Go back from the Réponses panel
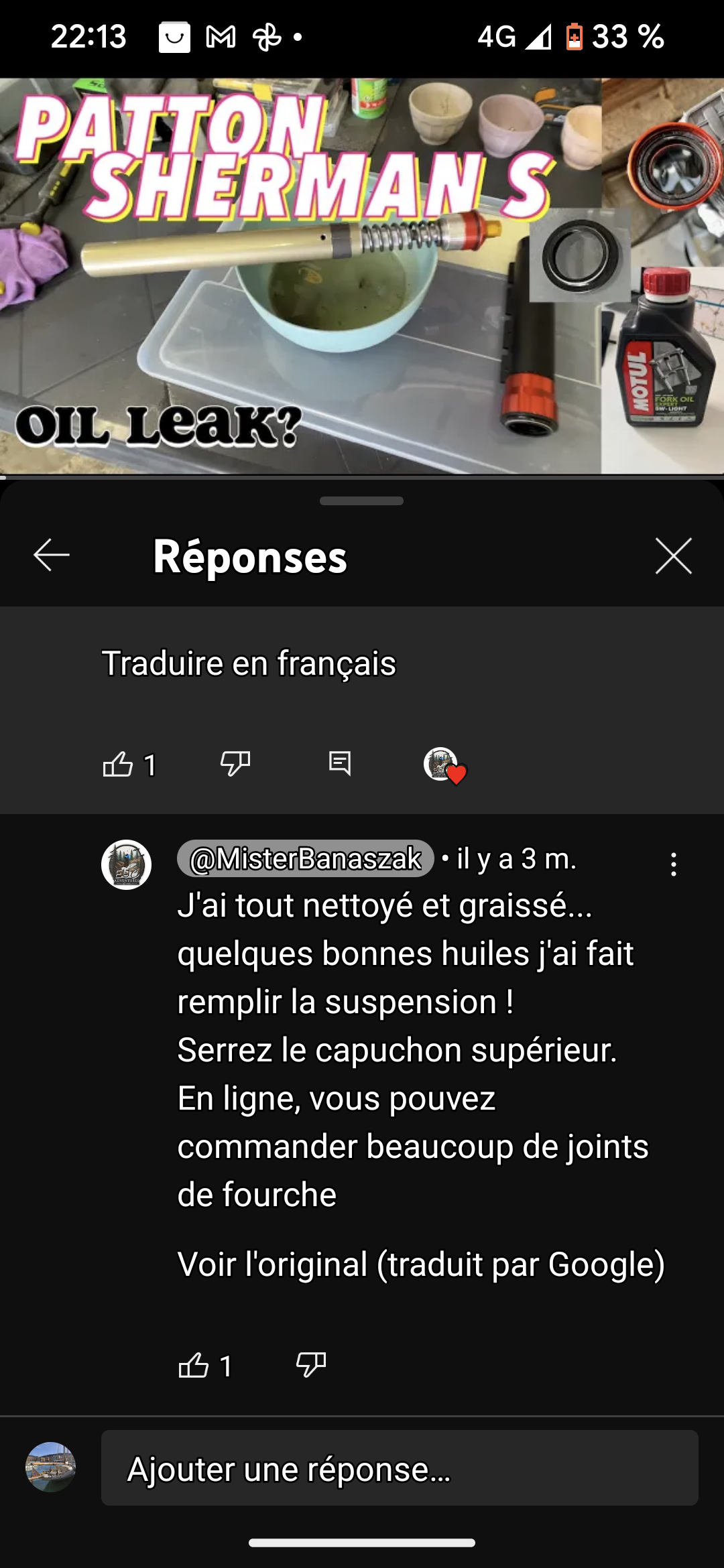Image resolution: width=724 pixels, height=1568 pixels. click(x=52, y=556)
